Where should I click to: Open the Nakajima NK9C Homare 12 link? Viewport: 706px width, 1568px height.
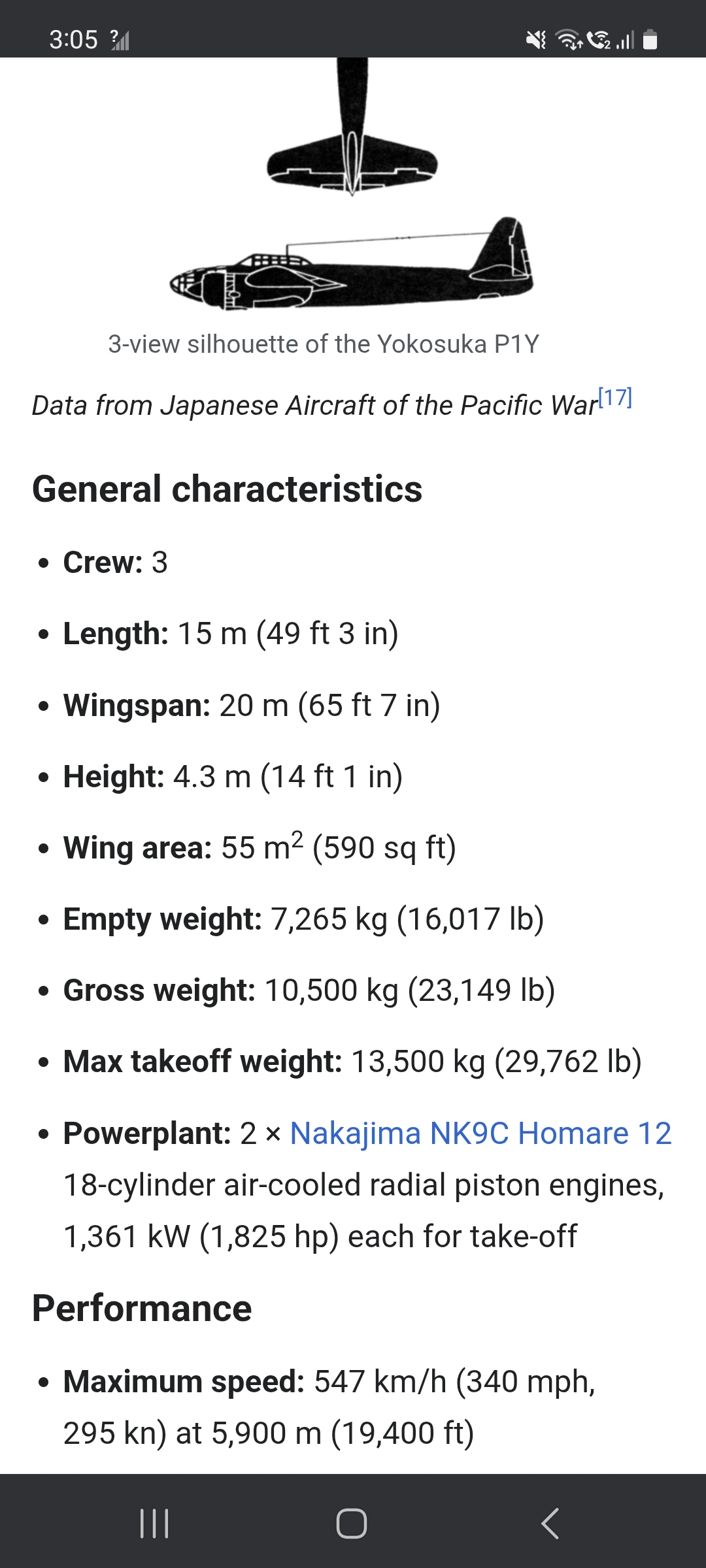[x=480, y=1134]
